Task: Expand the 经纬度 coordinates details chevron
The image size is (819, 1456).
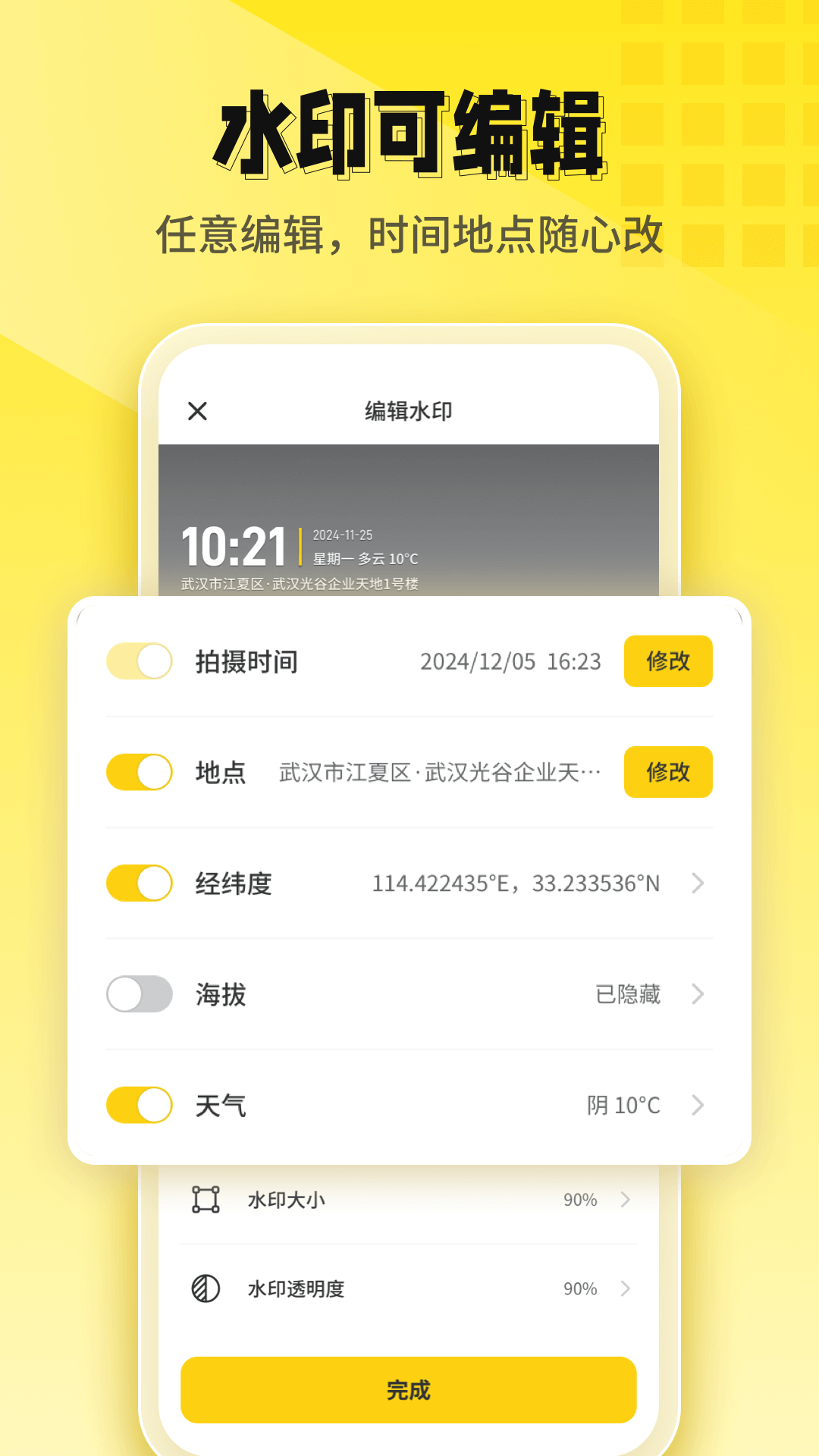Action: (x=697, y=883)
